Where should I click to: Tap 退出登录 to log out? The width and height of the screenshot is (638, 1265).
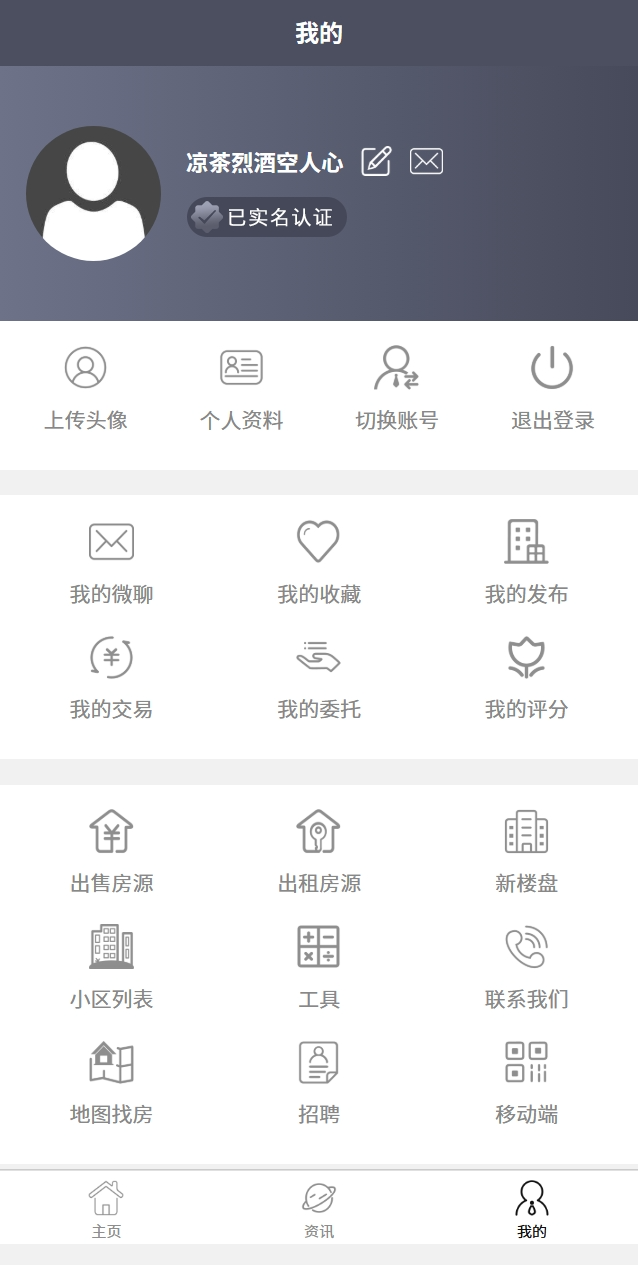[553, 389]
